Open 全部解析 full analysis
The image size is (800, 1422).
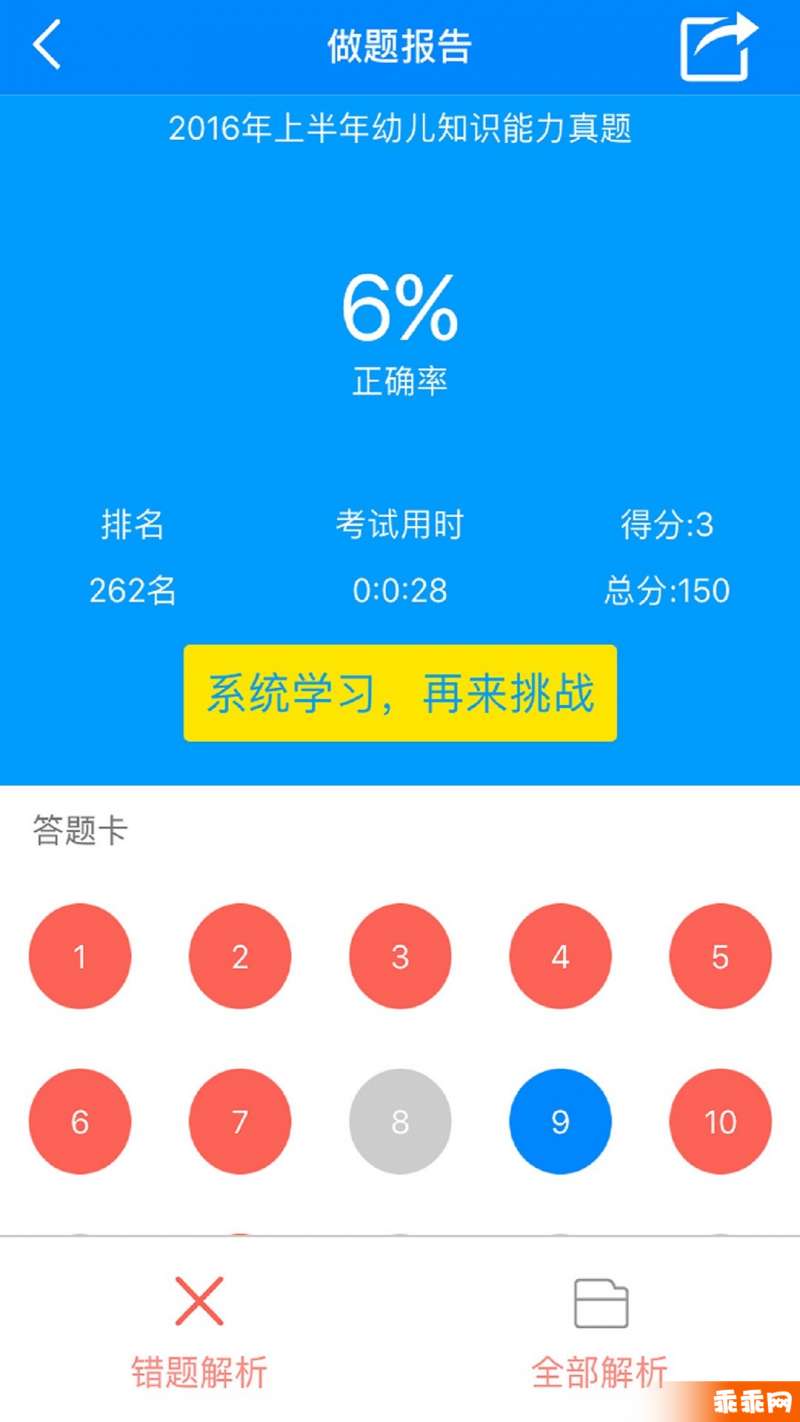click(600, 1332)
